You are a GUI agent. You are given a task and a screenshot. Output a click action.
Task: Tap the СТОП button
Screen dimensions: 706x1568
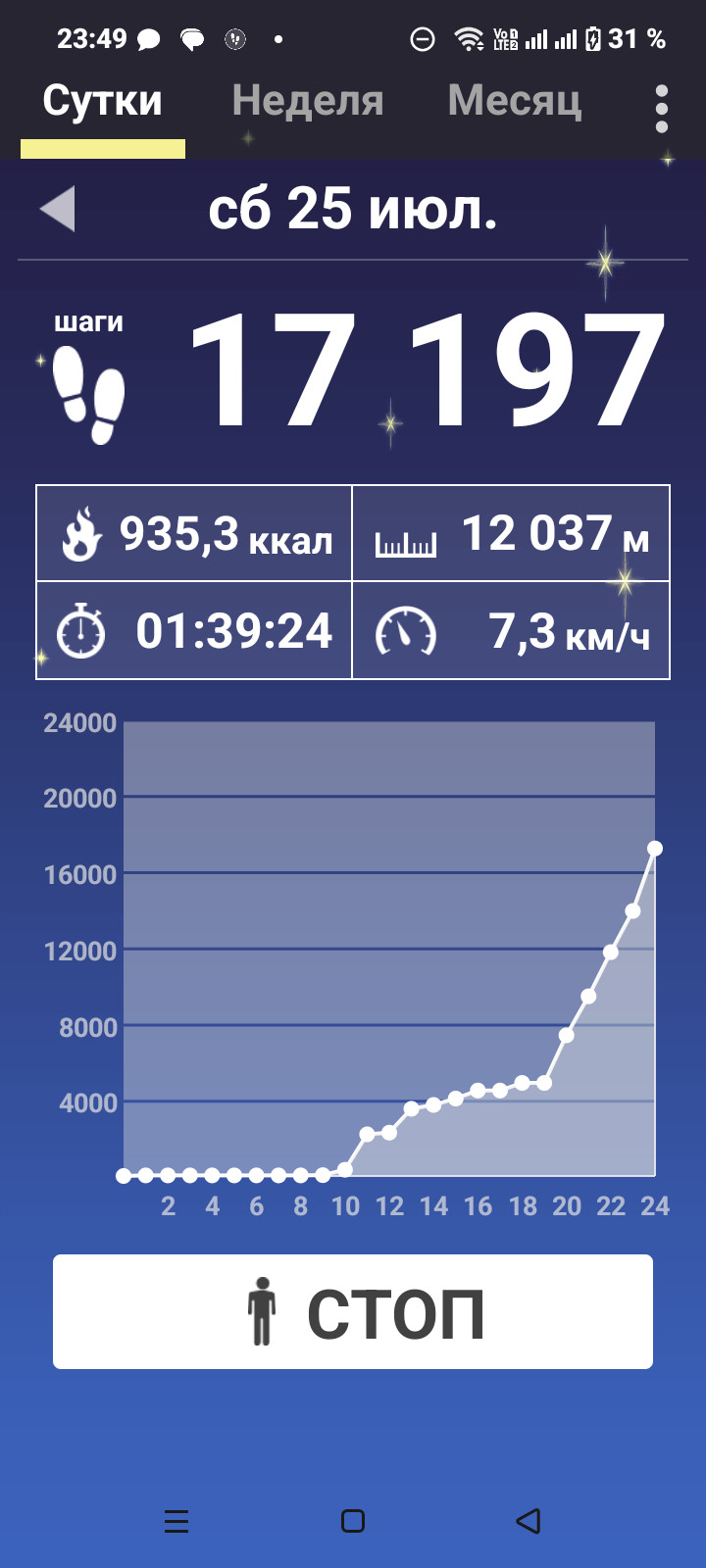[x=353, y=1311]
